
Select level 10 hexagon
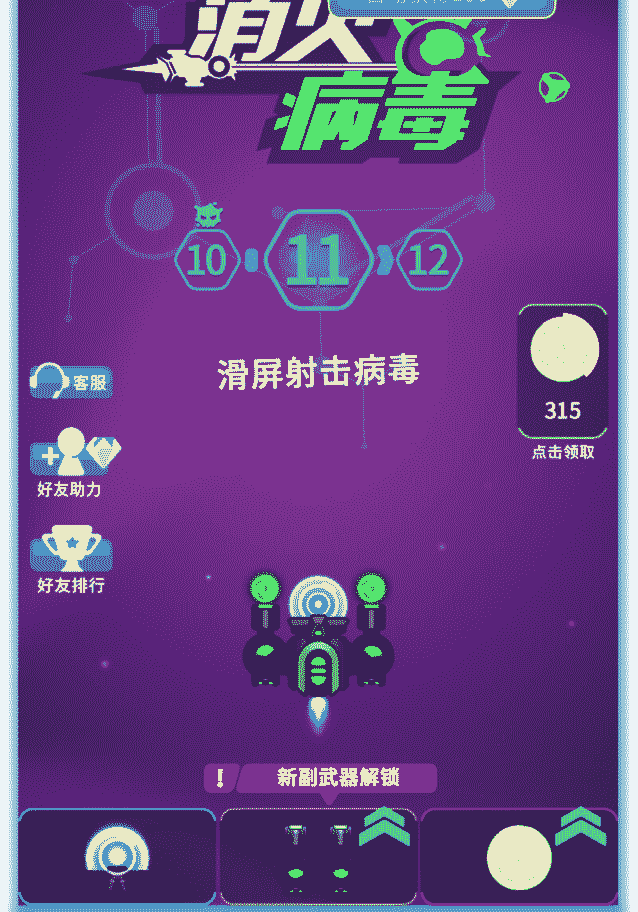(x=207, y=260)
